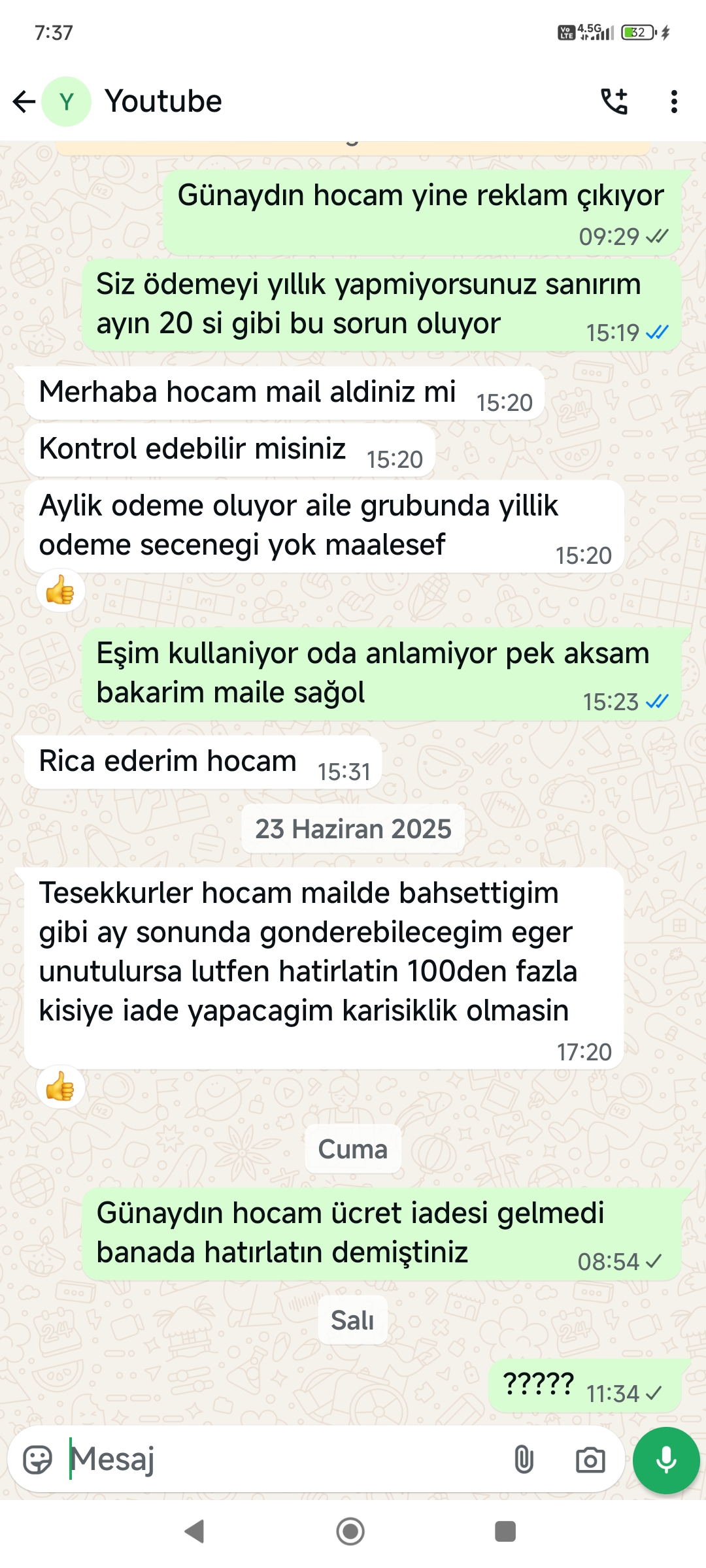Open the three-dot overflow menu
Screen dimensions: 706x1568
[674, 102]
